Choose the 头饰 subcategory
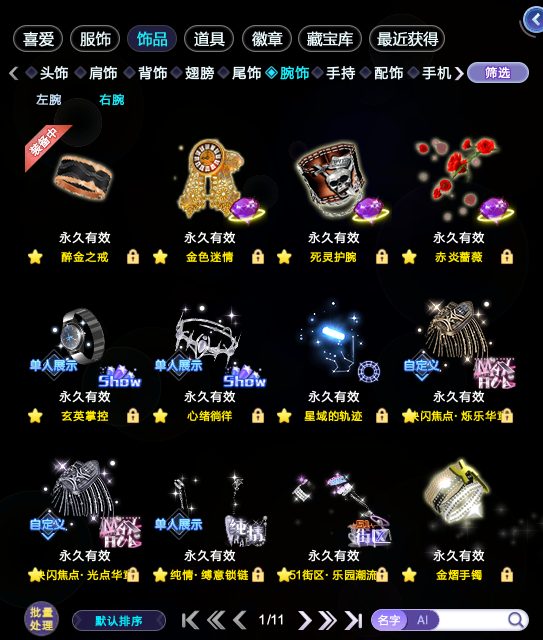Screen dimensions: 543x640 tap(53, 73)
